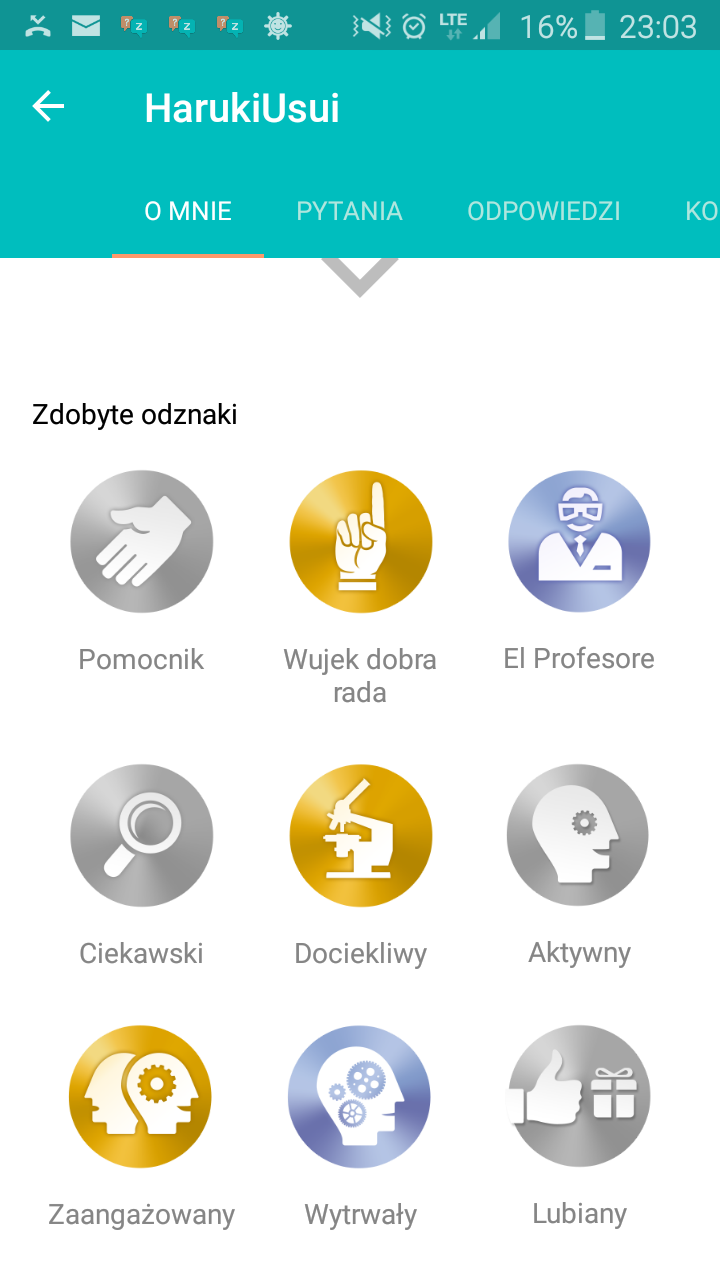Switch to the PYTANIA tab
The height and width of the screenshot is (1280, 720).
349,211
